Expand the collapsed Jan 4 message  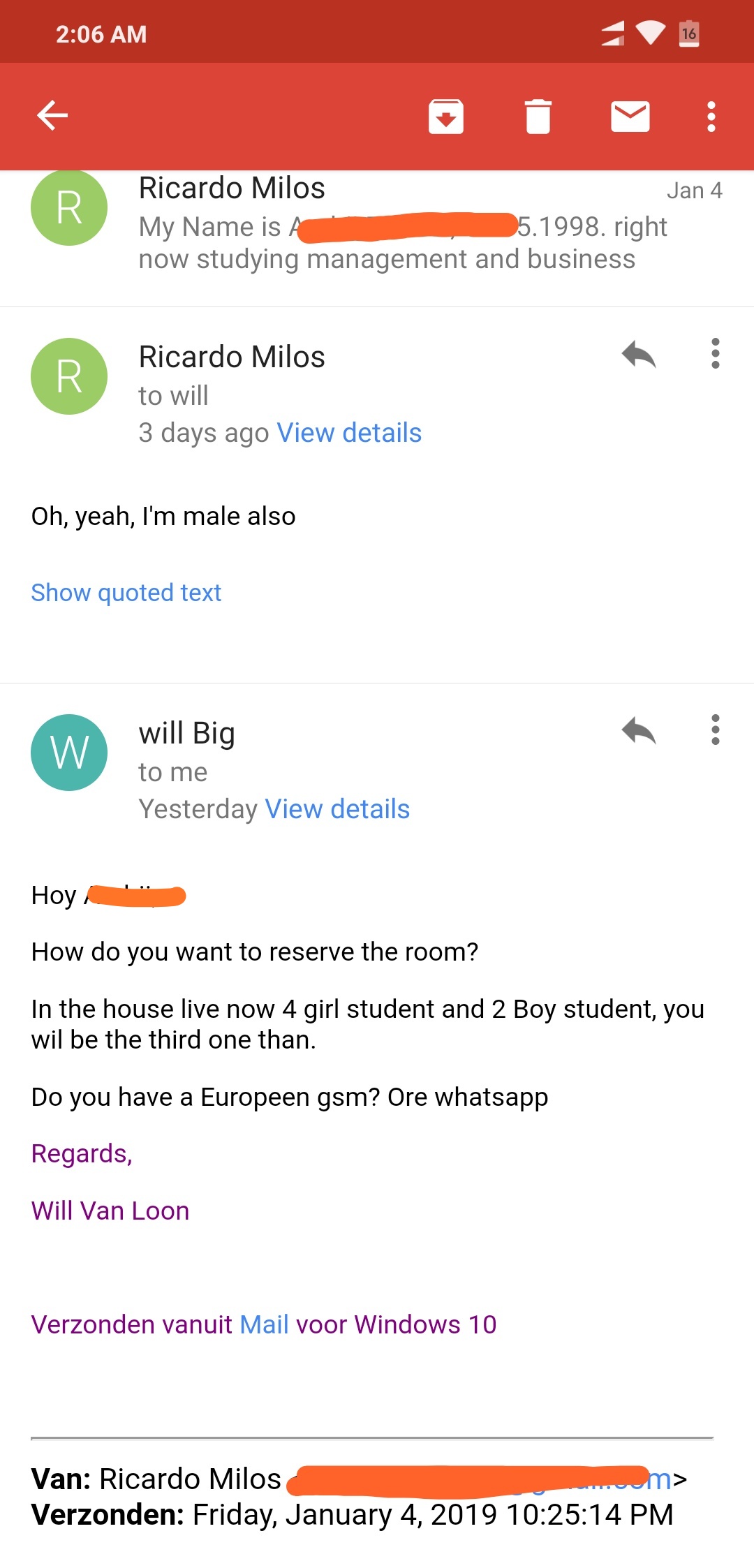coord(377,223)
